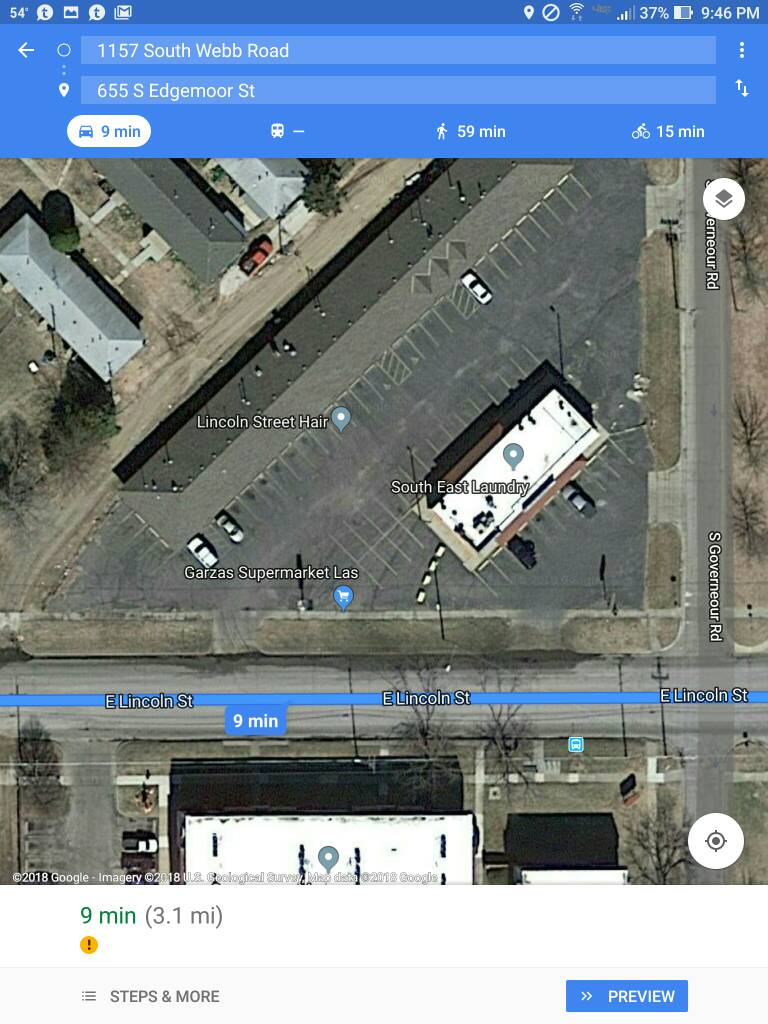Select driving mode 9 min
Viewport: 768px width, 1024px height.
[109, 131]
